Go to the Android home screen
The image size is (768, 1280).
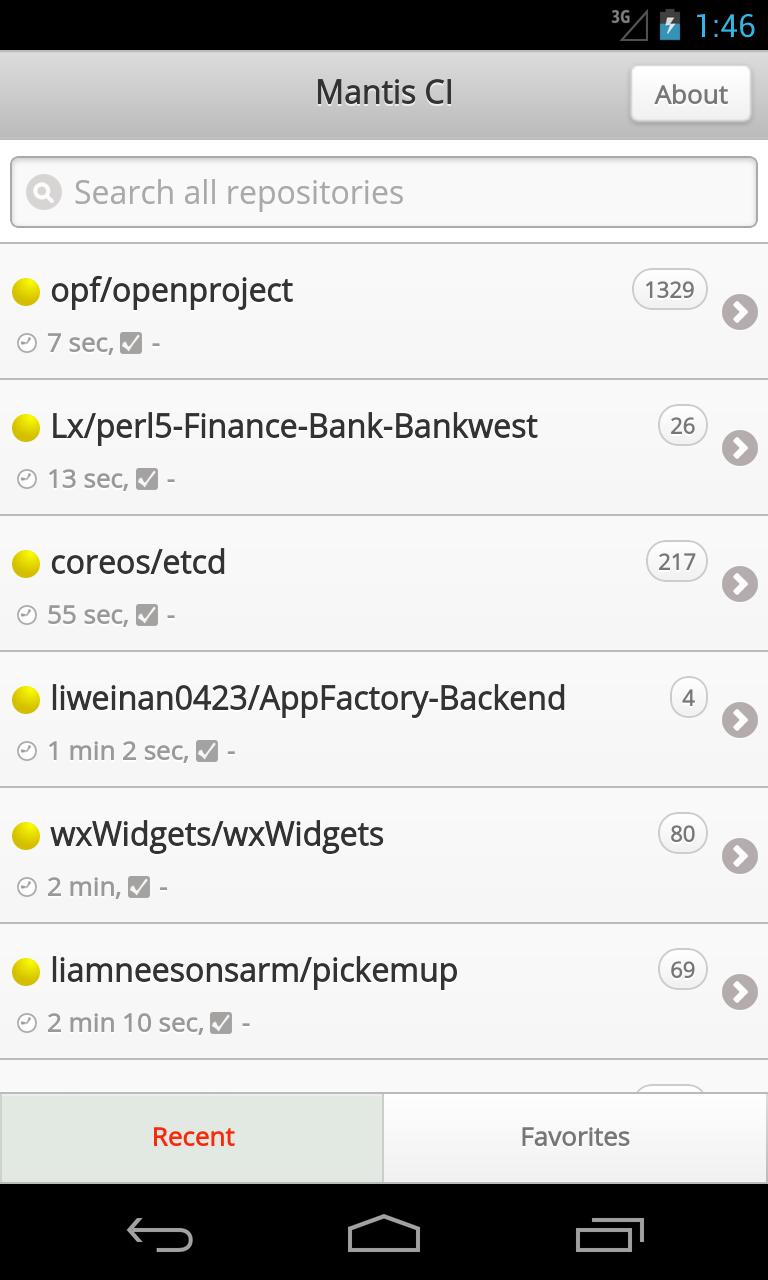point(384,1235)
